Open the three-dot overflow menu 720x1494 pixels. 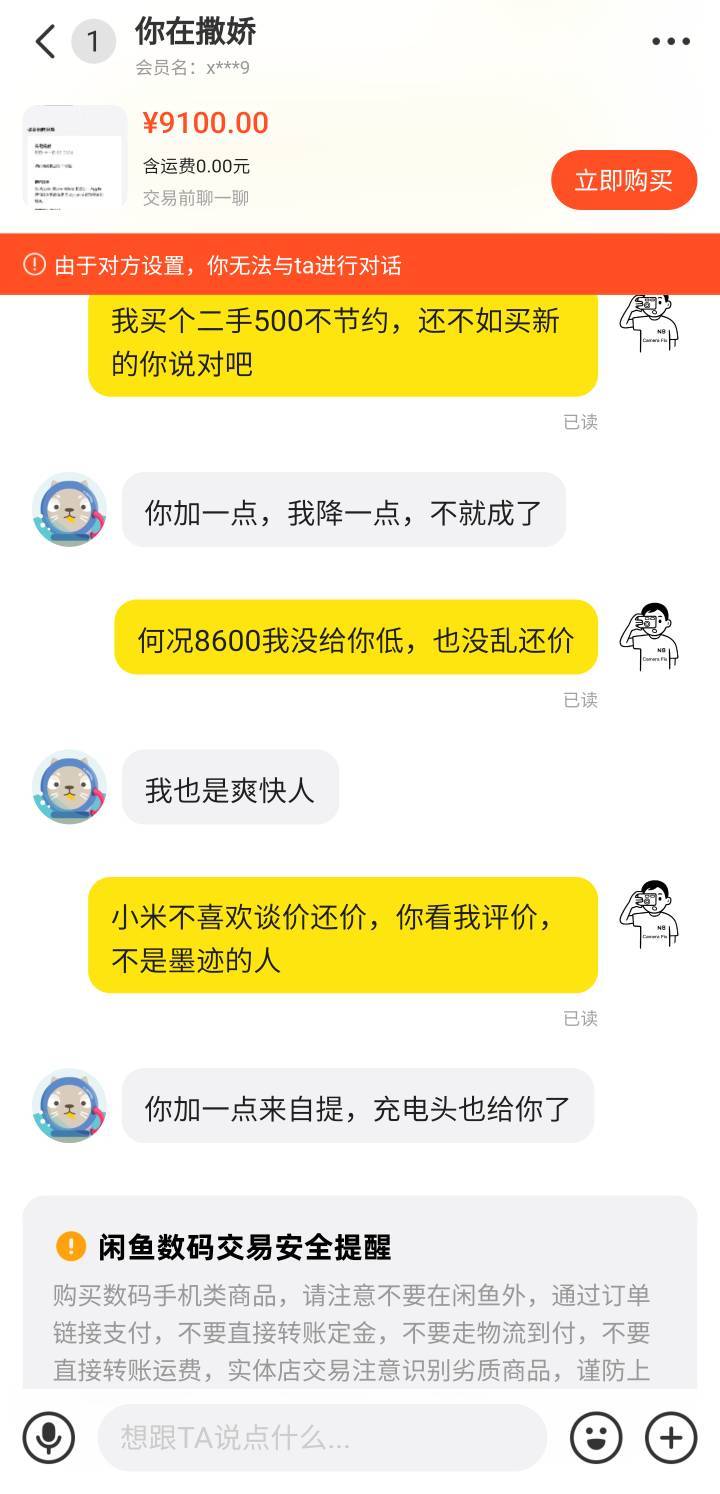(x=670, y=42)
